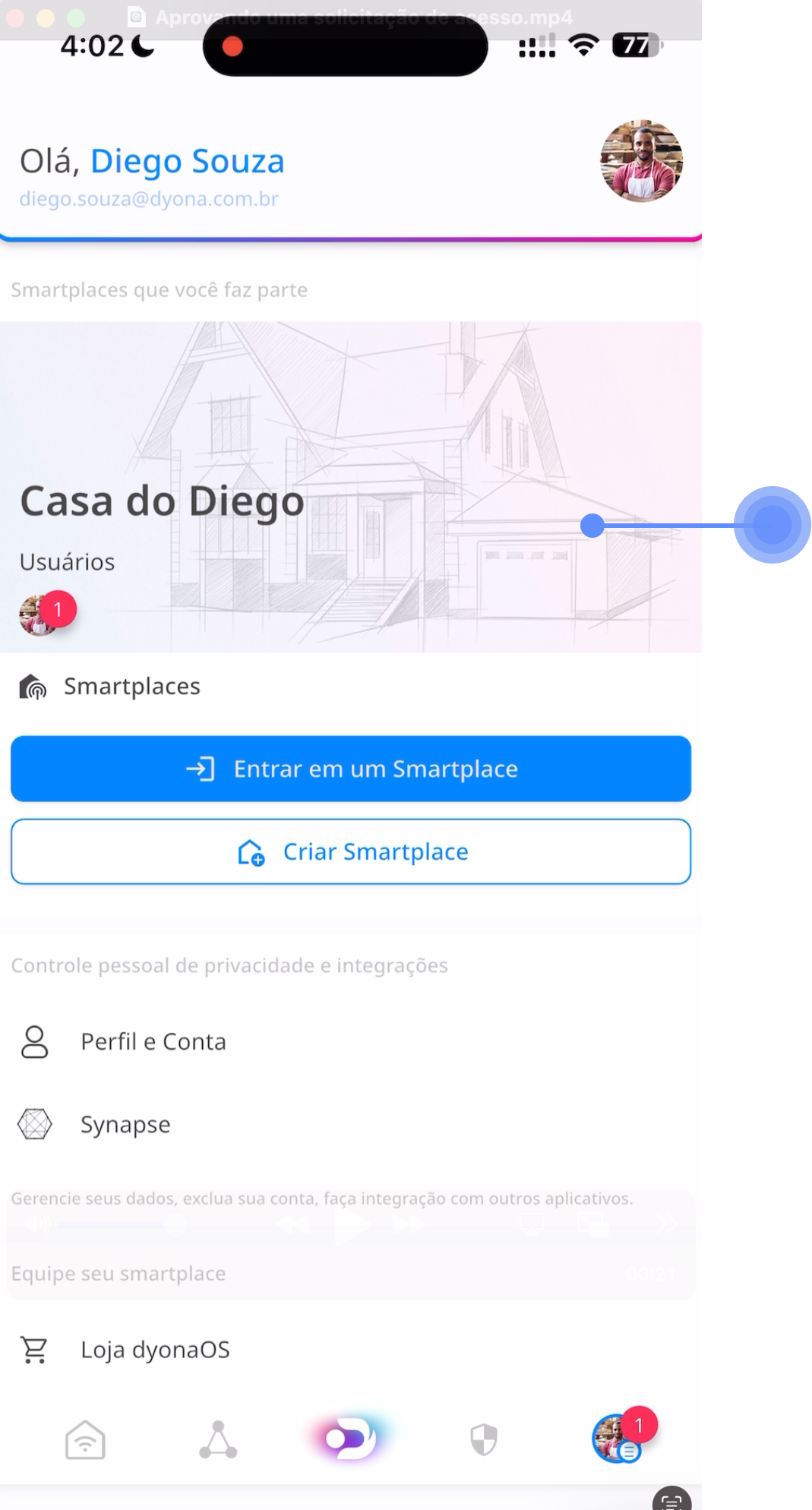Open Diego Souza's profile photo
The width and height of the screenshot is (812, 1510).
[x=641, y=161]
